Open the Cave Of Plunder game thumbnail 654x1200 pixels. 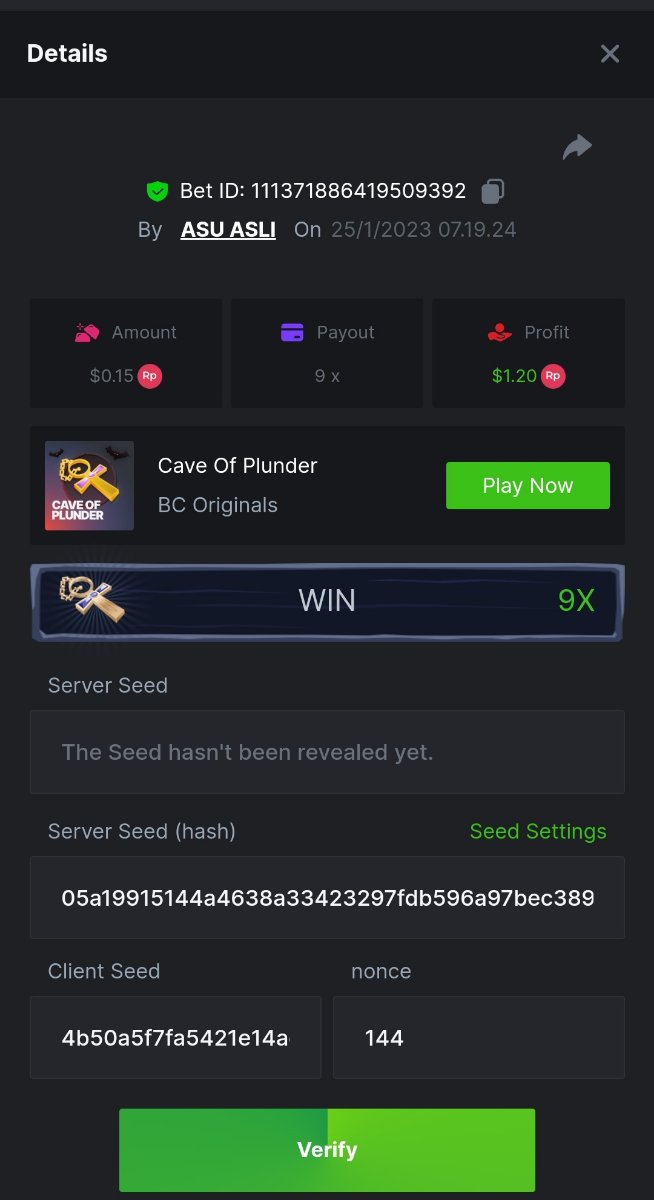pyautogui.click(x=89, y=486)
